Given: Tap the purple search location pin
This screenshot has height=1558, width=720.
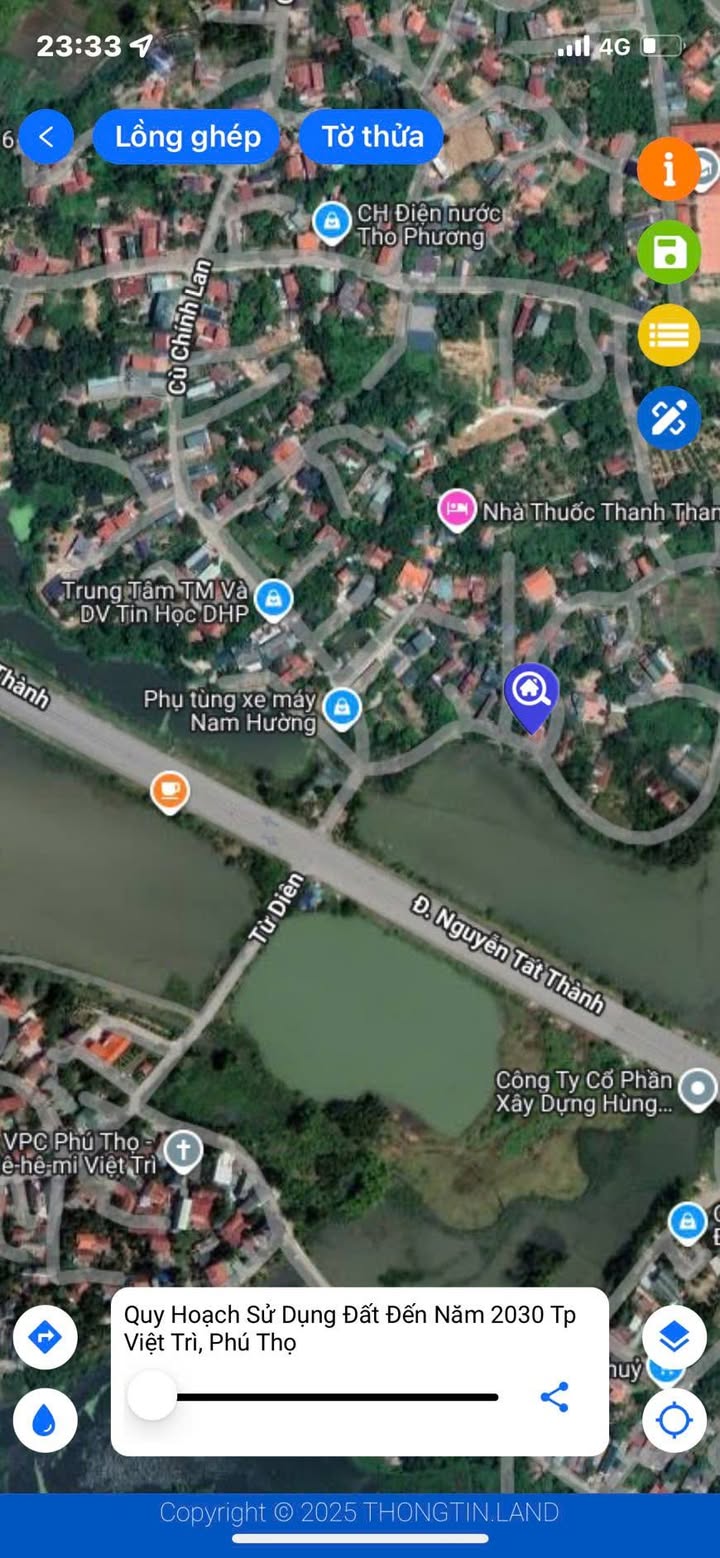Looking at the screenshot, I should tap(531, 692).
